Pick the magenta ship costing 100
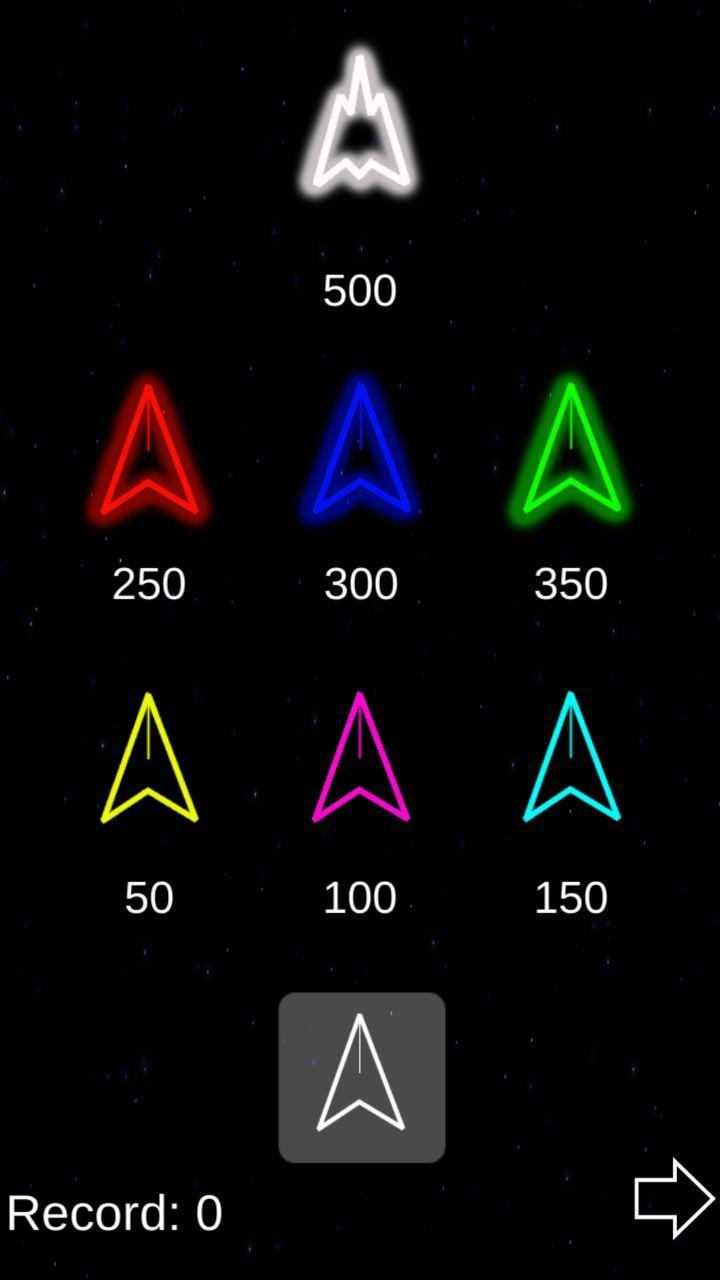 [x=360, y=760]
